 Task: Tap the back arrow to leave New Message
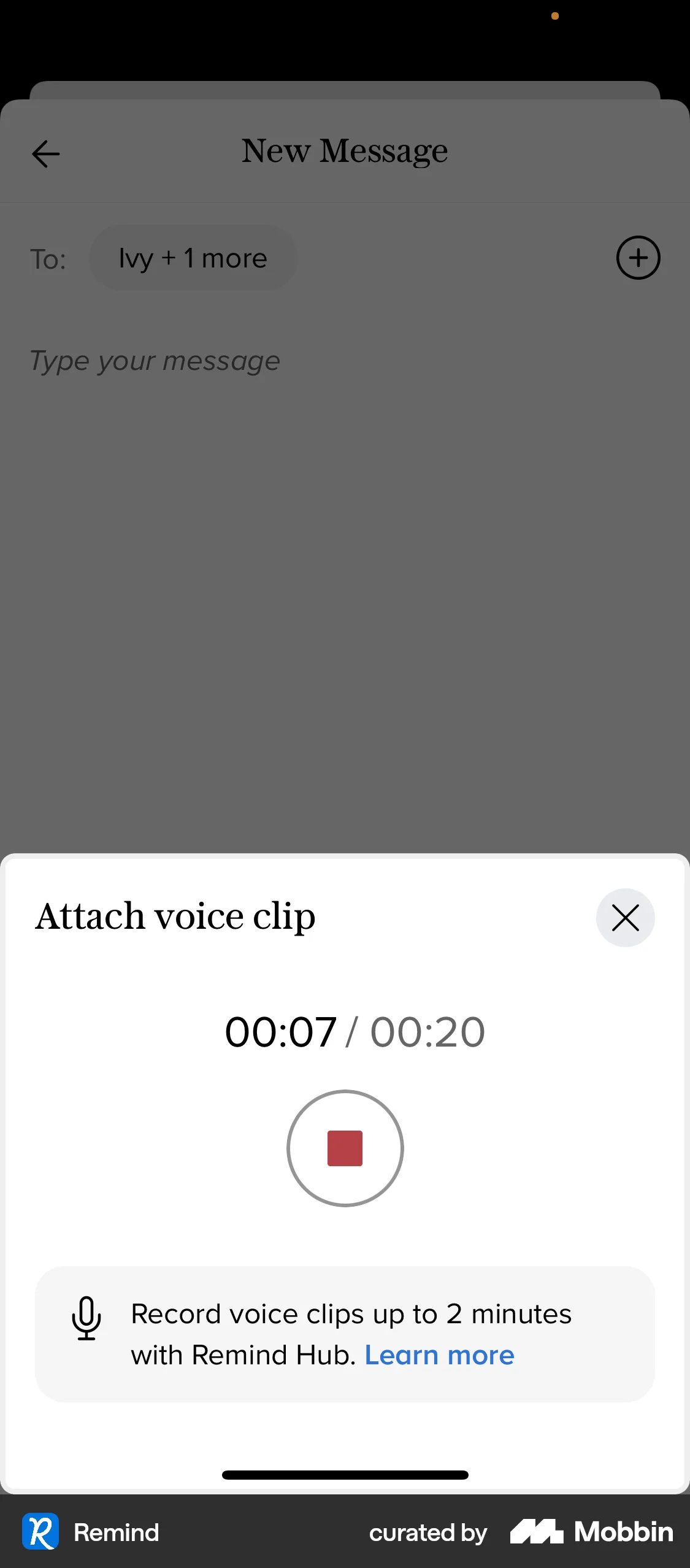click(45, 153)
